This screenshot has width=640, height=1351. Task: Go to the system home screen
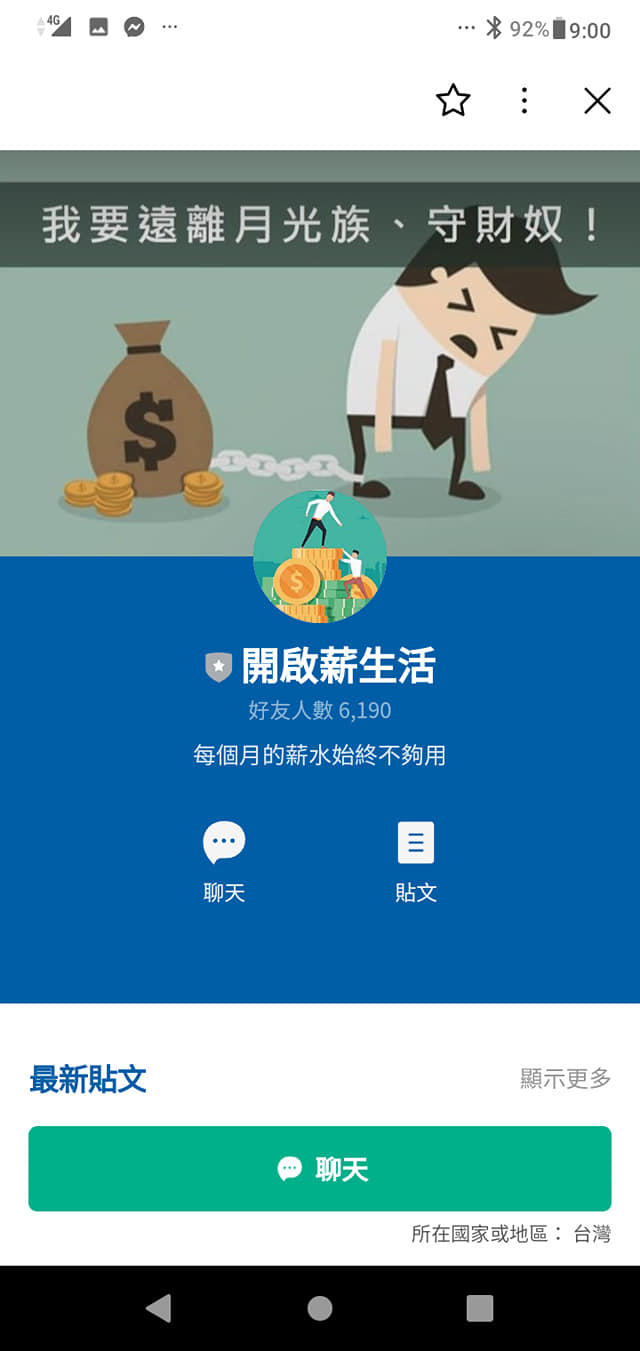click(x=320, y=1308)
